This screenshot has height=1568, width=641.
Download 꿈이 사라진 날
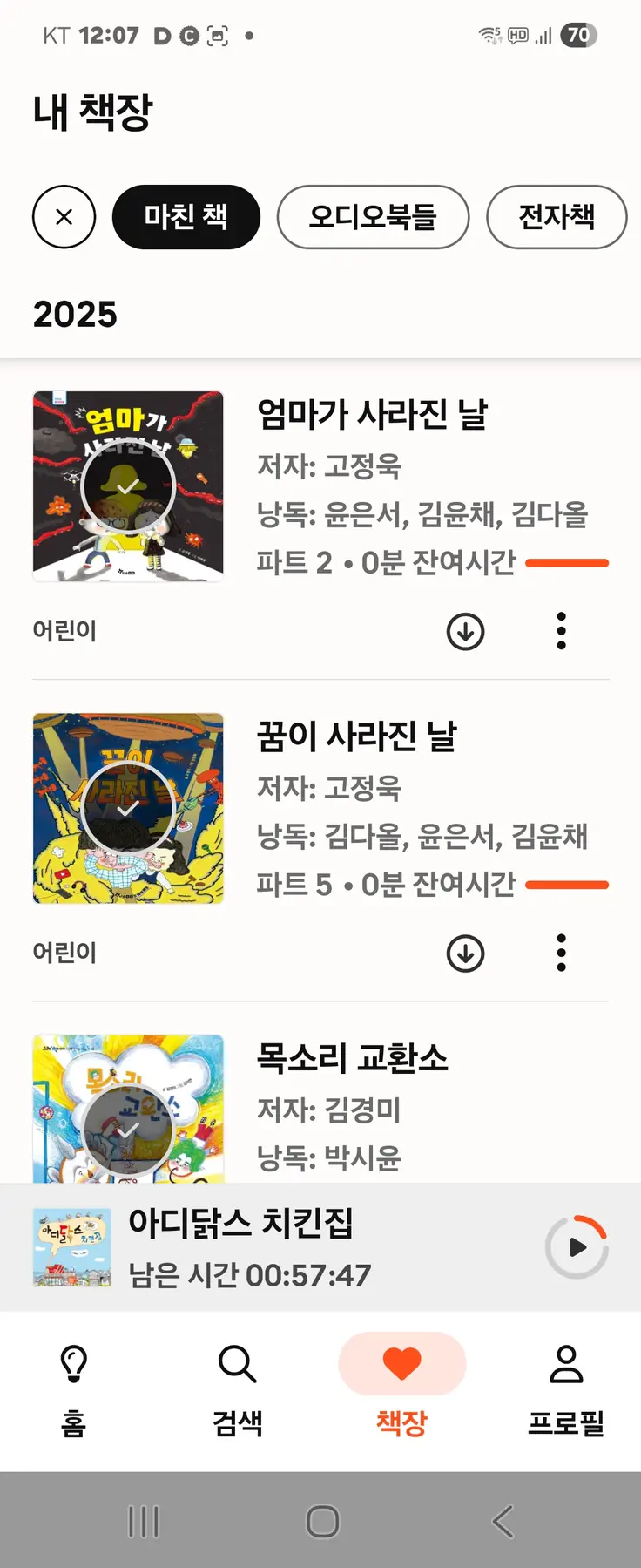point(465,953)
